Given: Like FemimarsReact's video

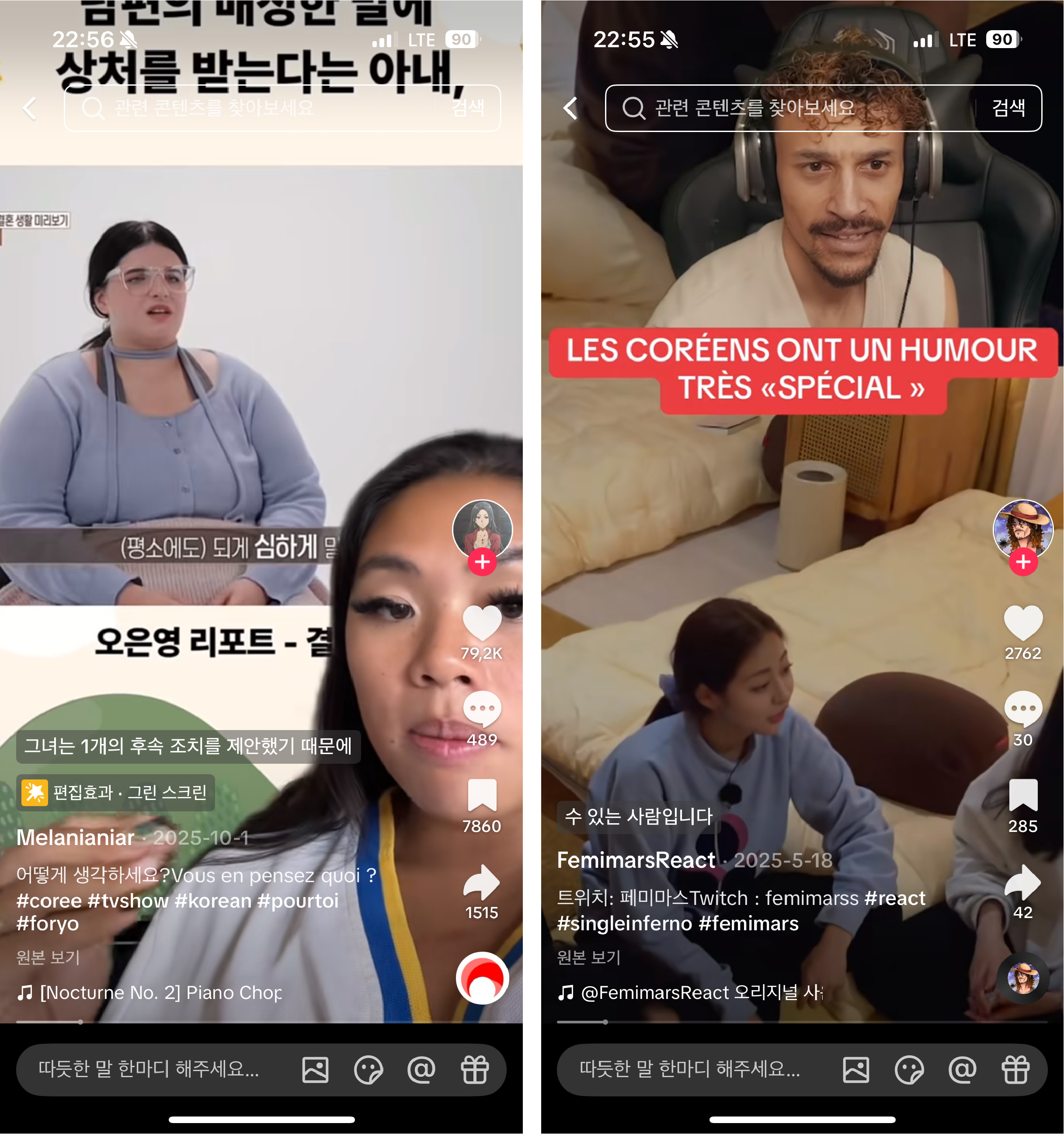Looking at the screenshot, I should 1022,623.
